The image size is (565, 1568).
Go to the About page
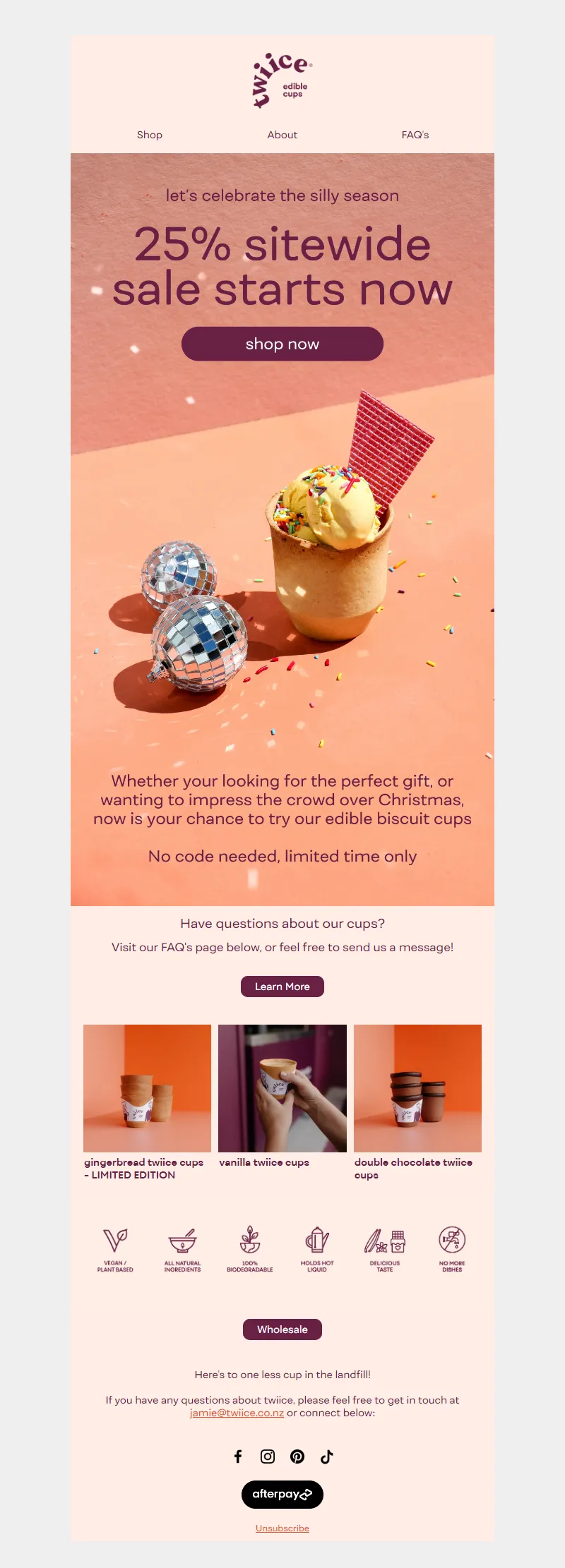pos(282,135)
